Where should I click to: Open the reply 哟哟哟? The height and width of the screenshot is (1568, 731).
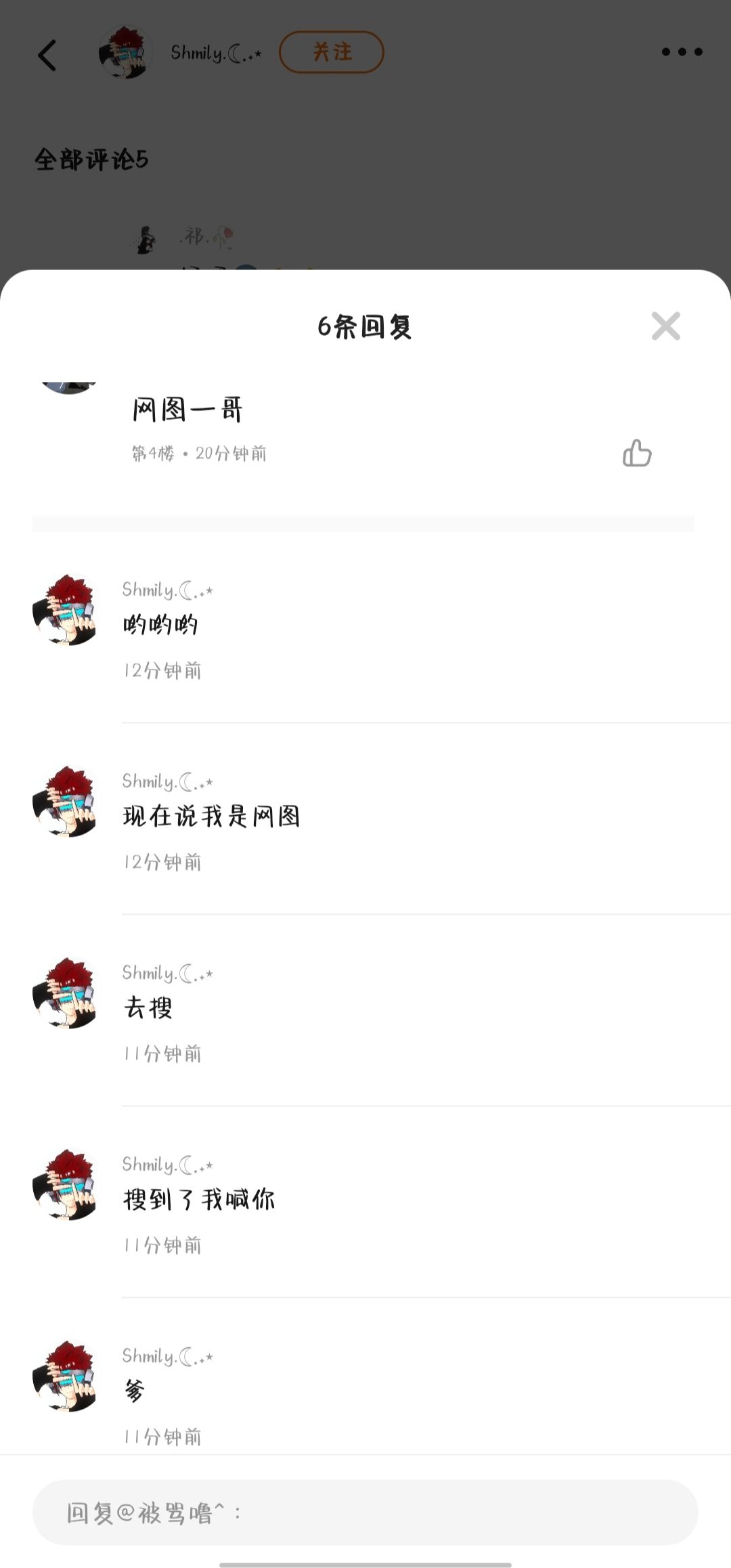coord(160,625)
